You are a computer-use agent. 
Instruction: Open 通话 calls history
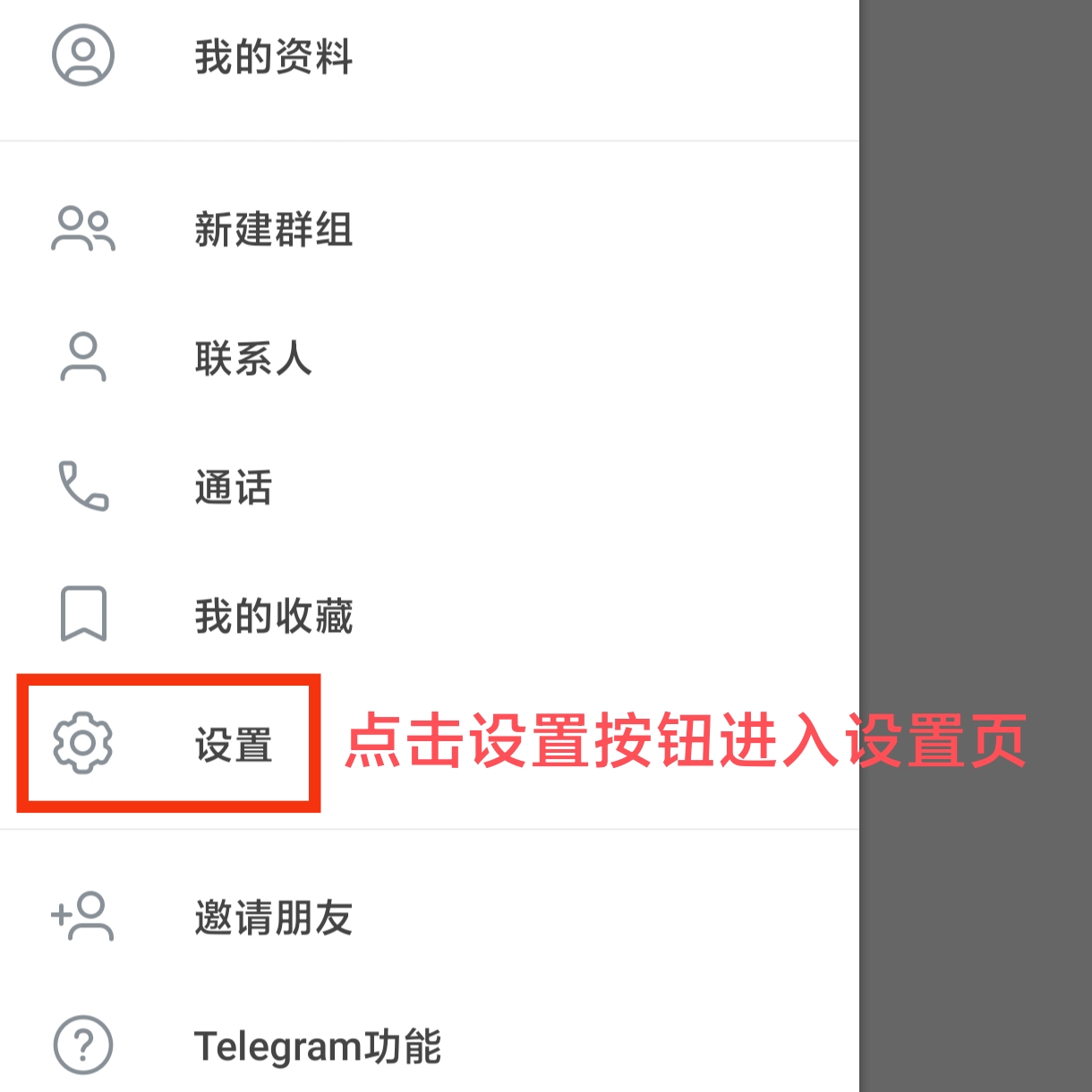pyautogui.click(x=233, y=487)
